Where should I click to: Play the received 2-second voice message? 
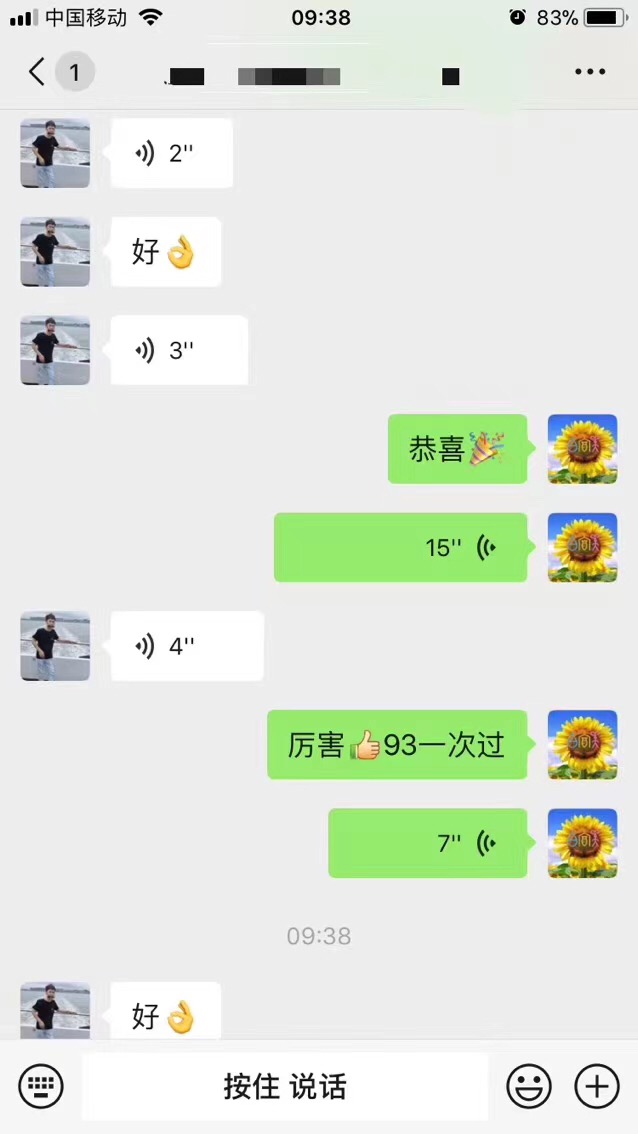[x=171, y=153]
